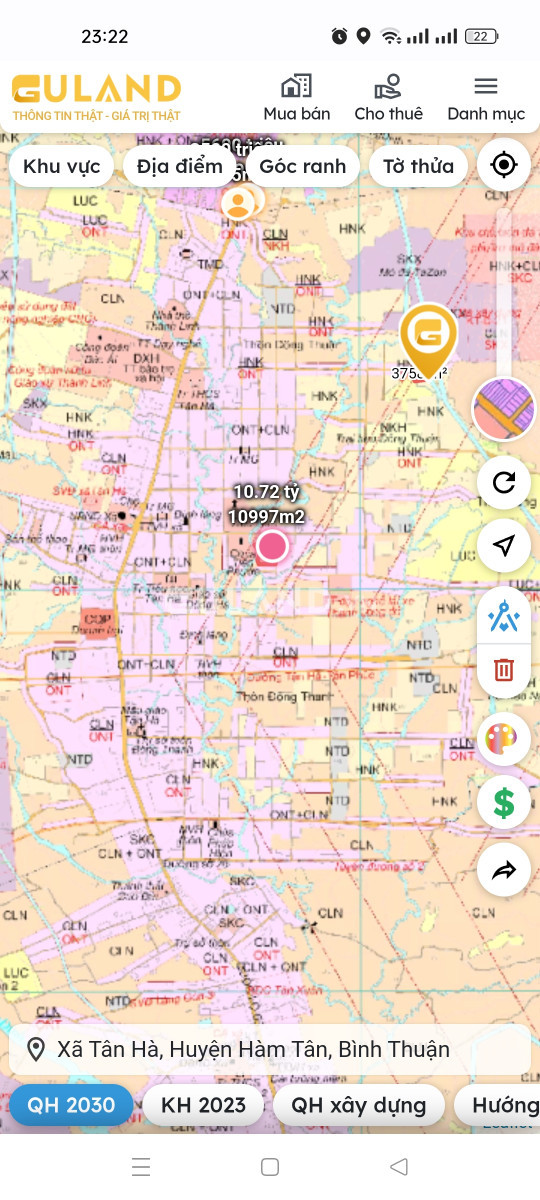Viewport: 540px width, 1200px height.
Task: Select the Địa điểm chip
Action: pyautogui.click(x=180, y=166)
